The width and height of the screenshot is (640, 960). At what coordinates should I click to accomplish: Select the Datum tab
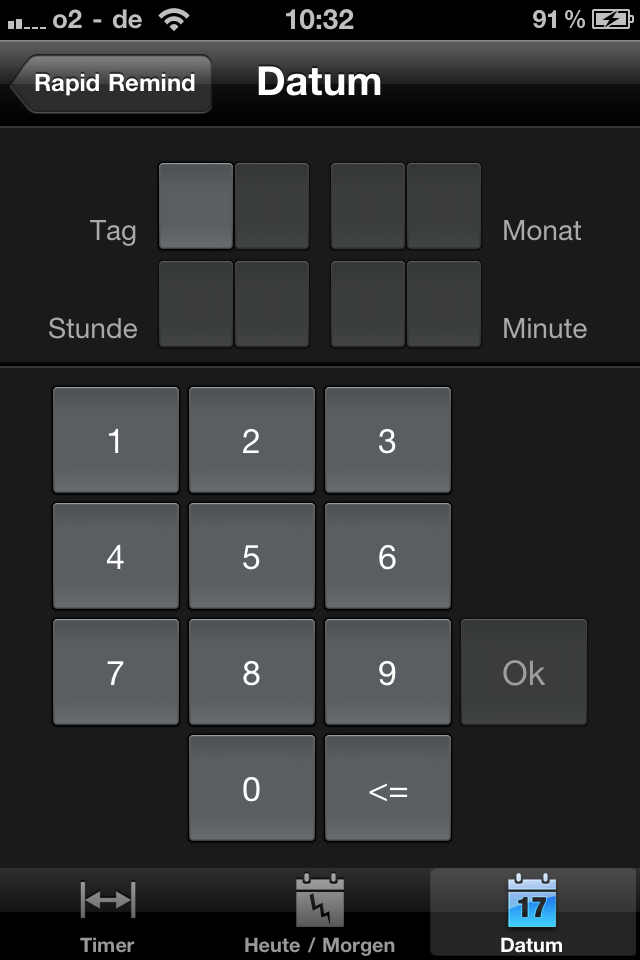pyautogui.click(x=532, y=914)
